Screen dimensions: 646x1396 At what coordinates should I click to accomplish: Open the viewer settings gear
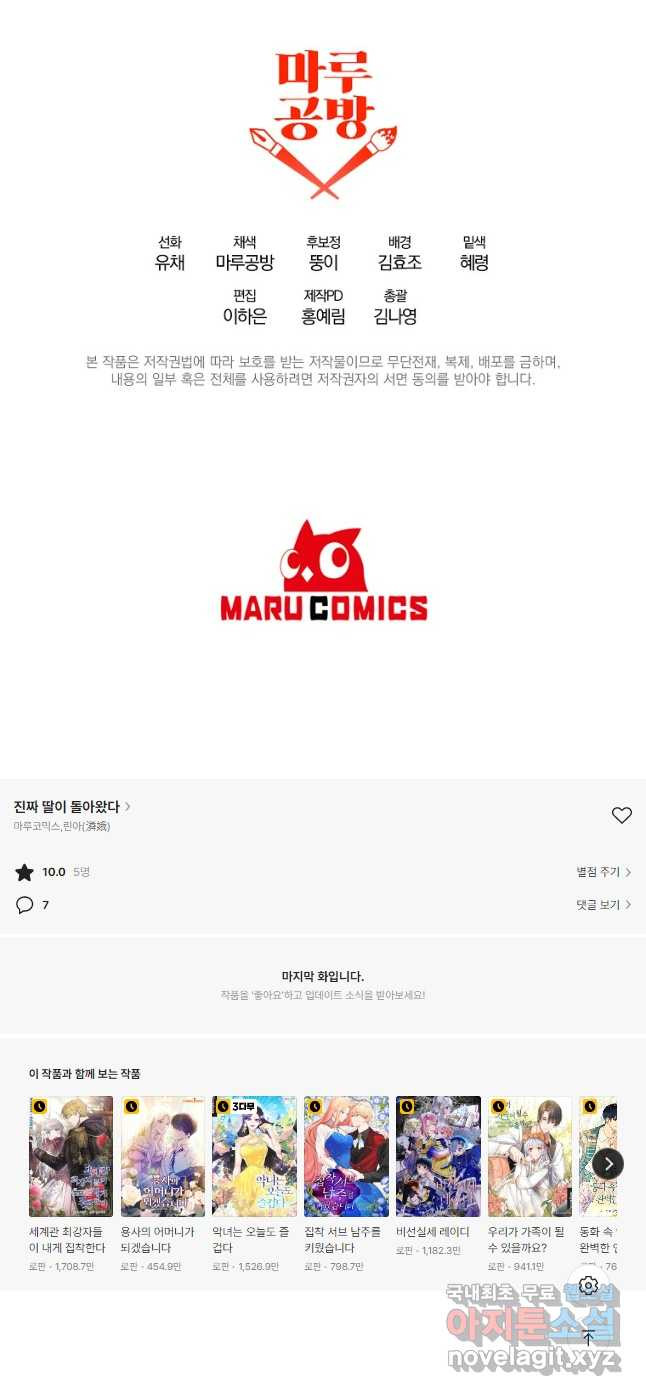click(588, 1286)
